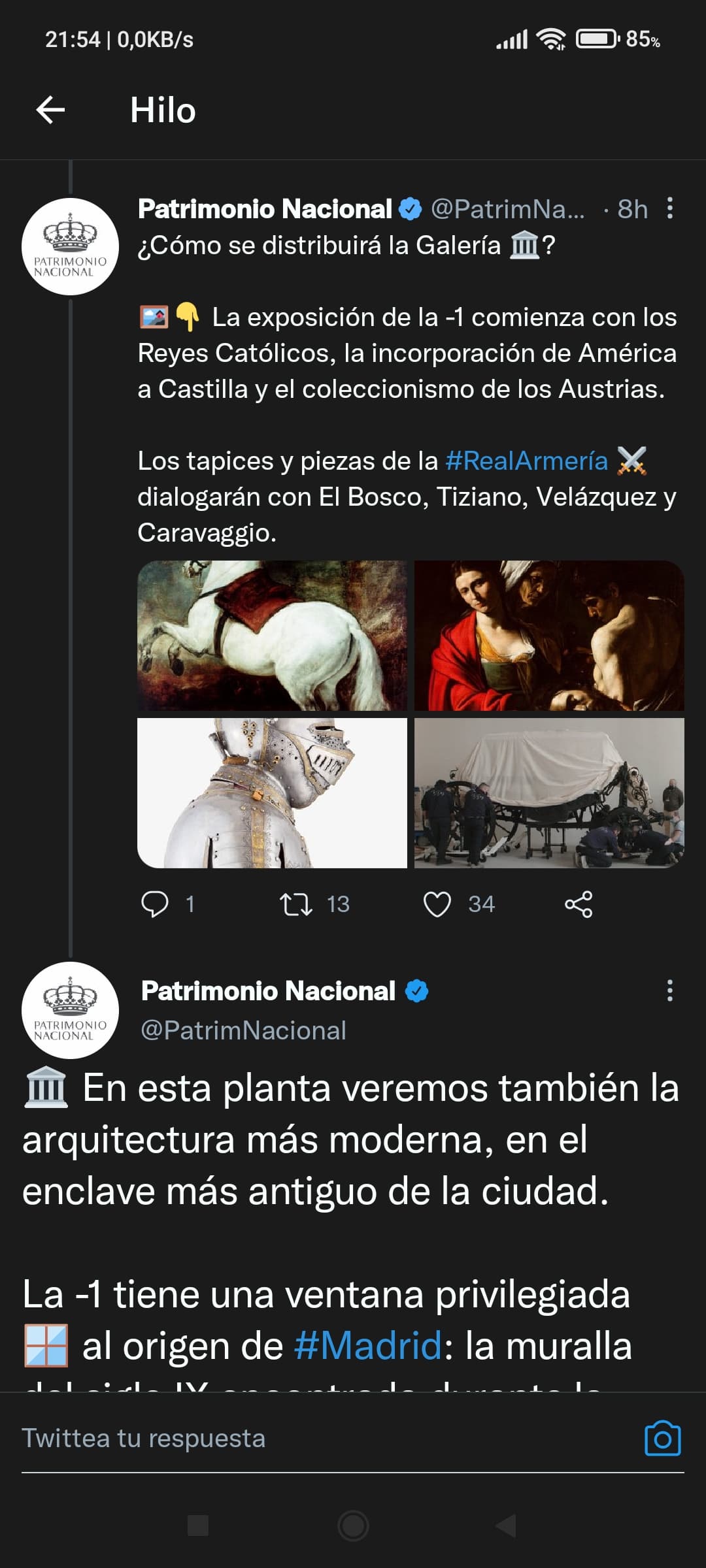The width and height of the screenshot is (706, 1568).
Task: Retweet the tweet with 13 retweets
Action: click(295, 904)
